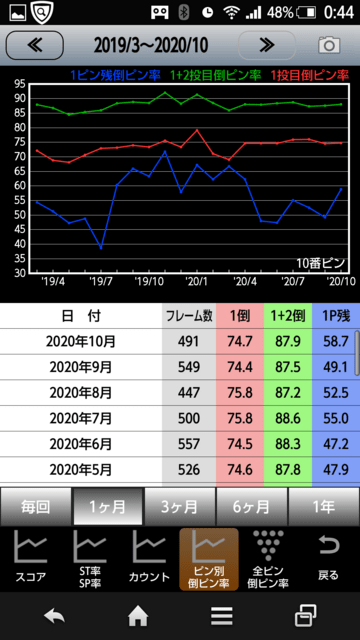The width and height of the screenshot is (360, 640).
Task: Tap 戻る to go back
Action: click(x=329, y=559)
